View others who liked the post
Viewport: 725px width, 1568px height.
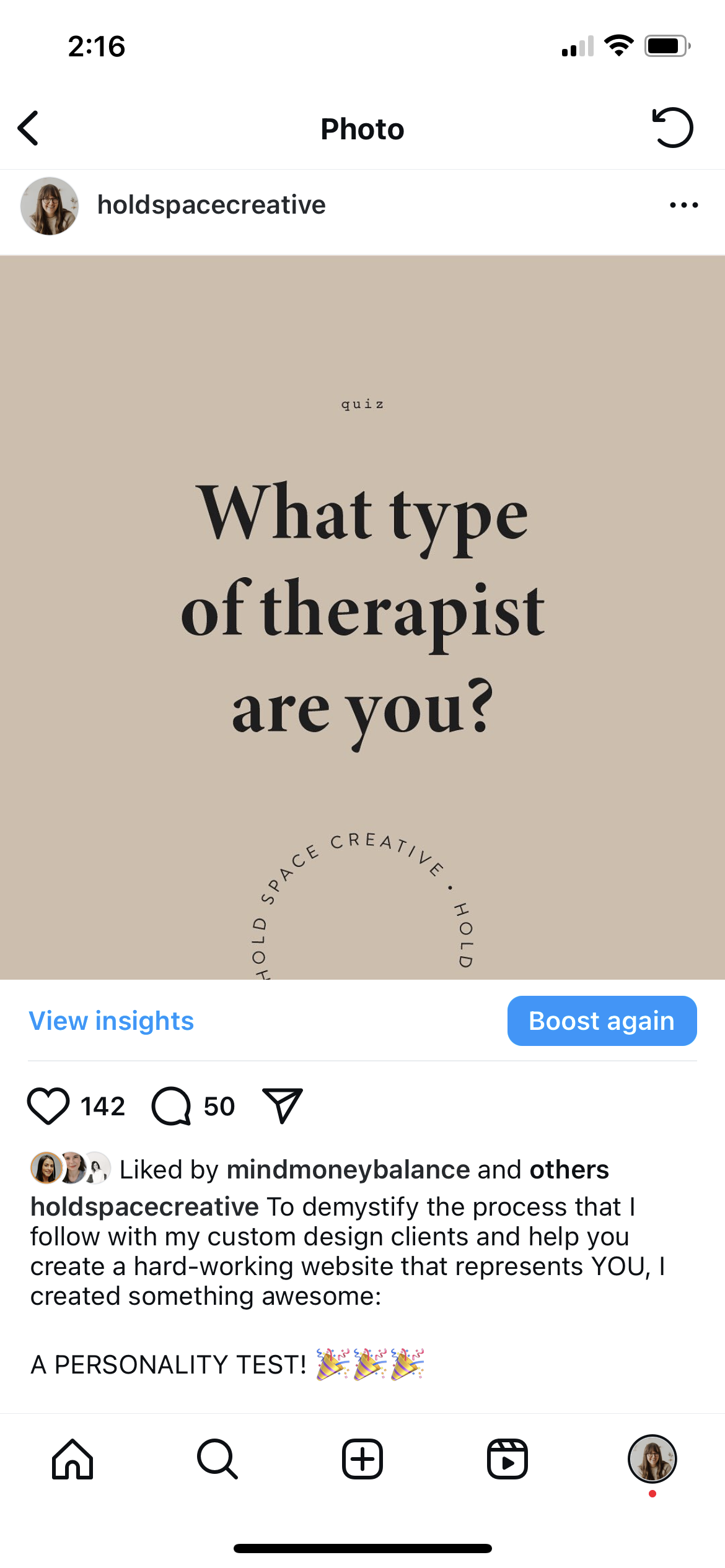[569, 1169]
